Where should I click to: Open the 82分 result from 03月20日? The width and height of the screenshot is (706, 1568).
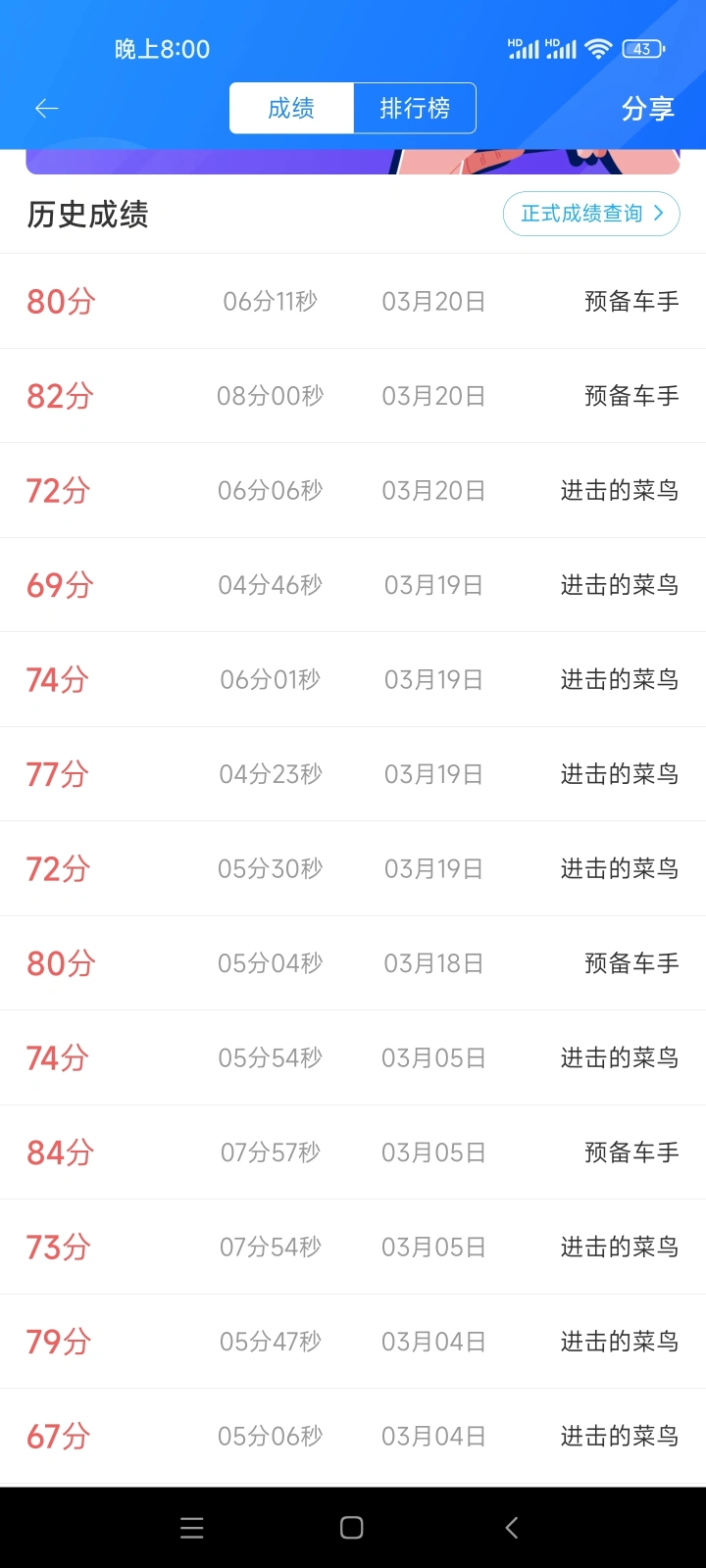353,396
